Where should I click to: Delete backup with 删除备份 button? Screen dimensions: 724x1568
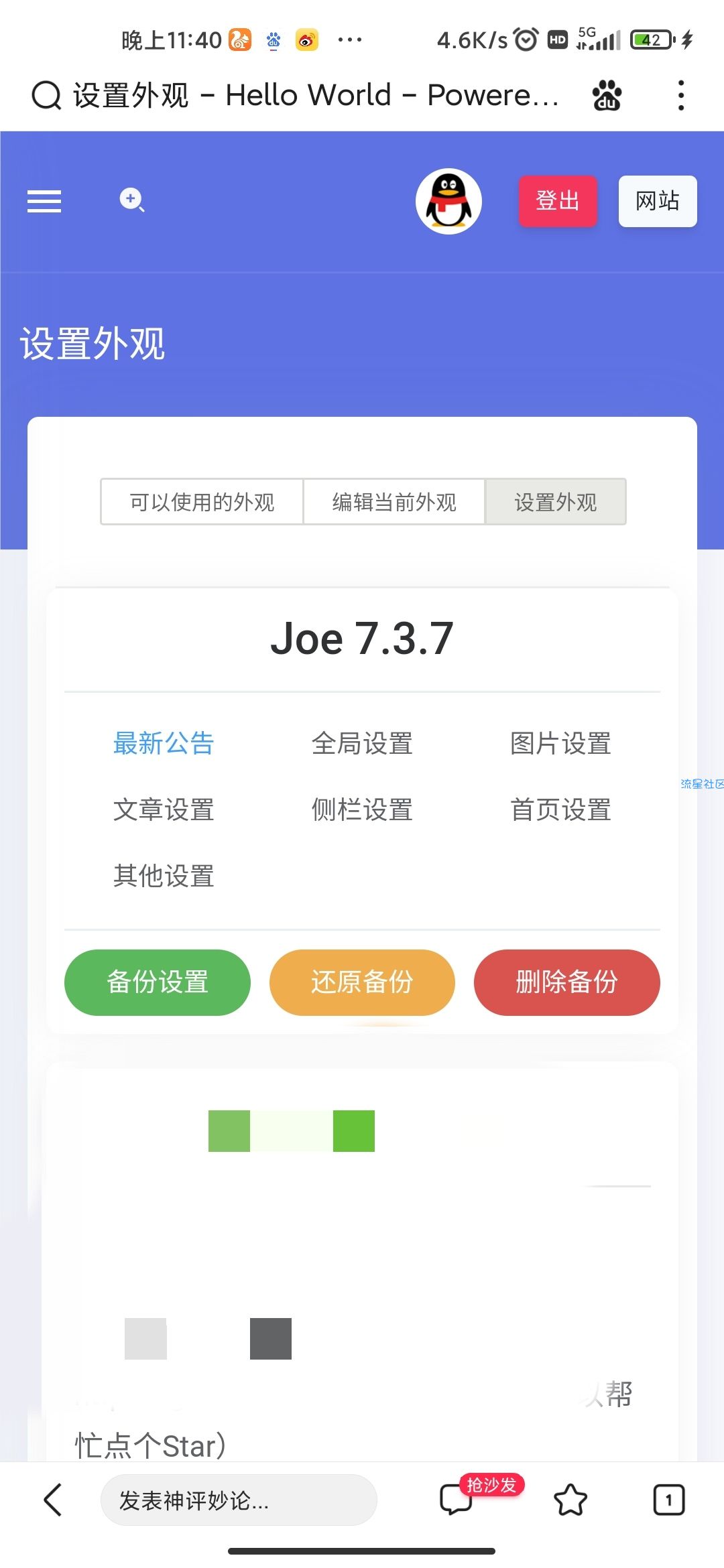click(566, 982)
